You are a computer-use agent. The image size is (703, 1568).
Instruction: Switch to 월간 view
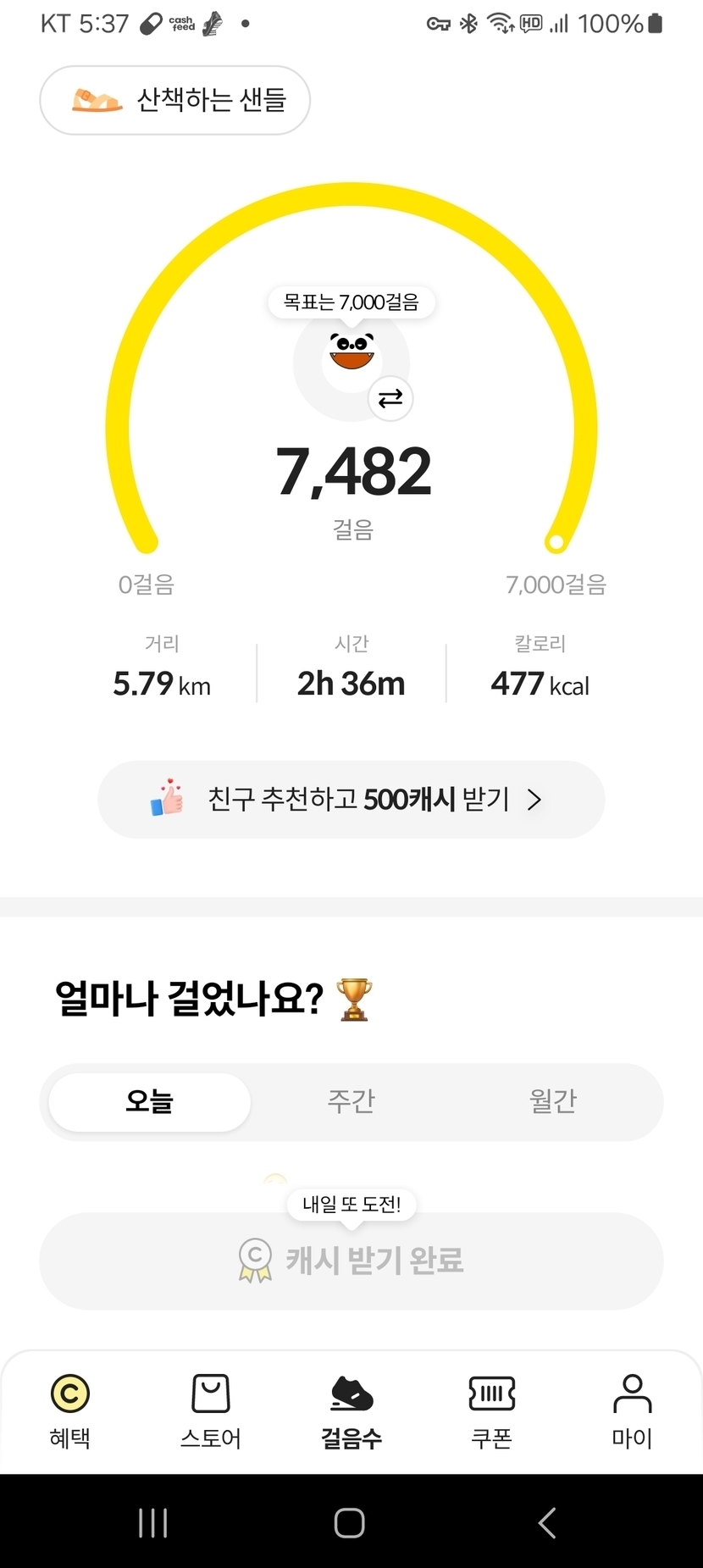point(552,1101)
